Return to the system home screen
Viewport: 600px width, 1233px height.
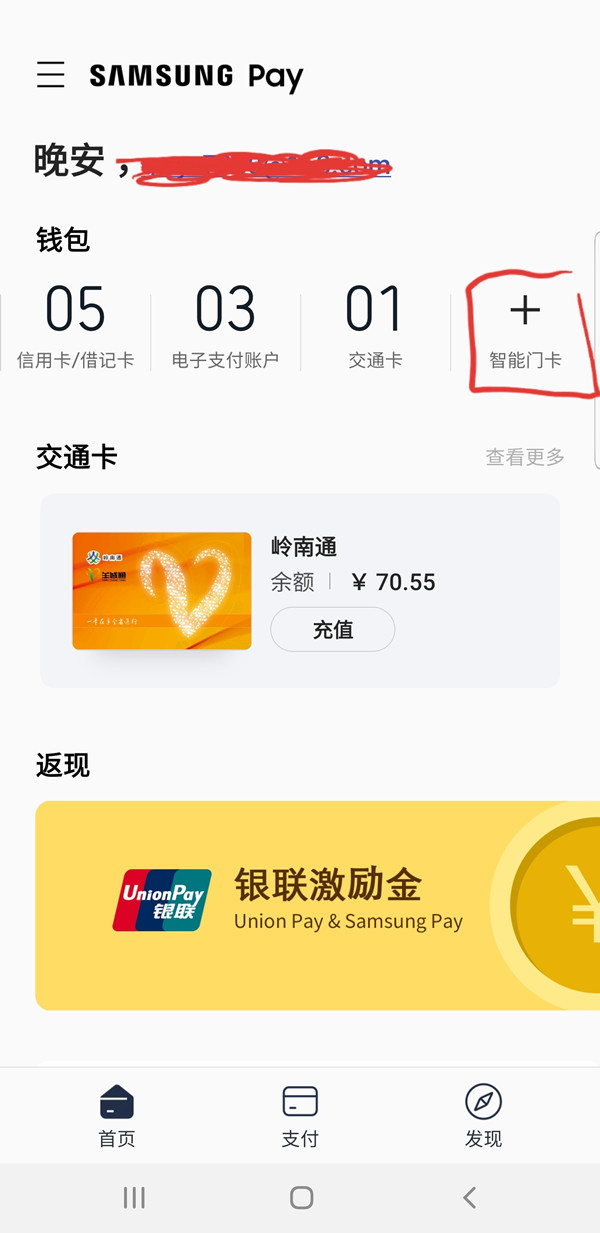pos(301,1197)
